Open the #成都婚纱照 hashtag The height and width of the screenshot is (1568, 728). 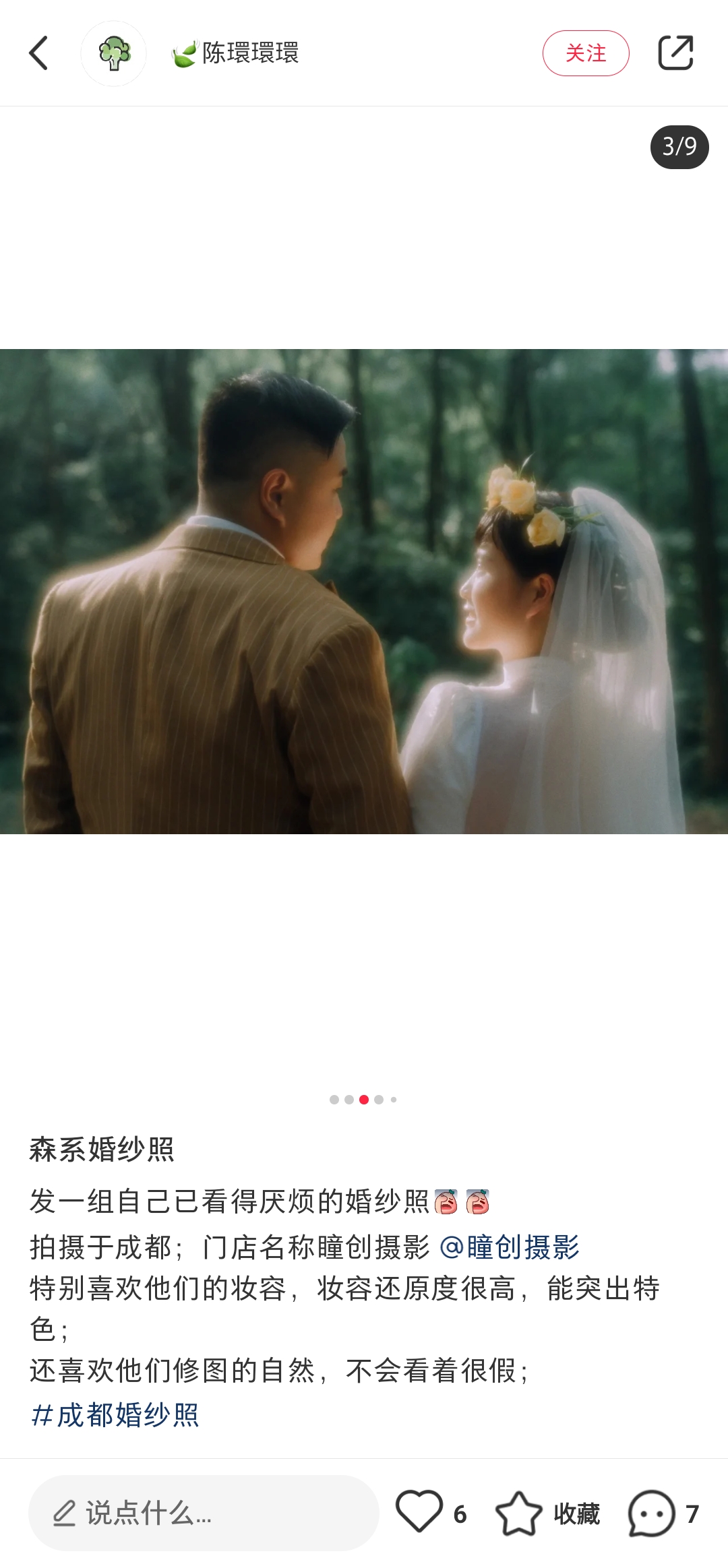tap(115, 1414)
